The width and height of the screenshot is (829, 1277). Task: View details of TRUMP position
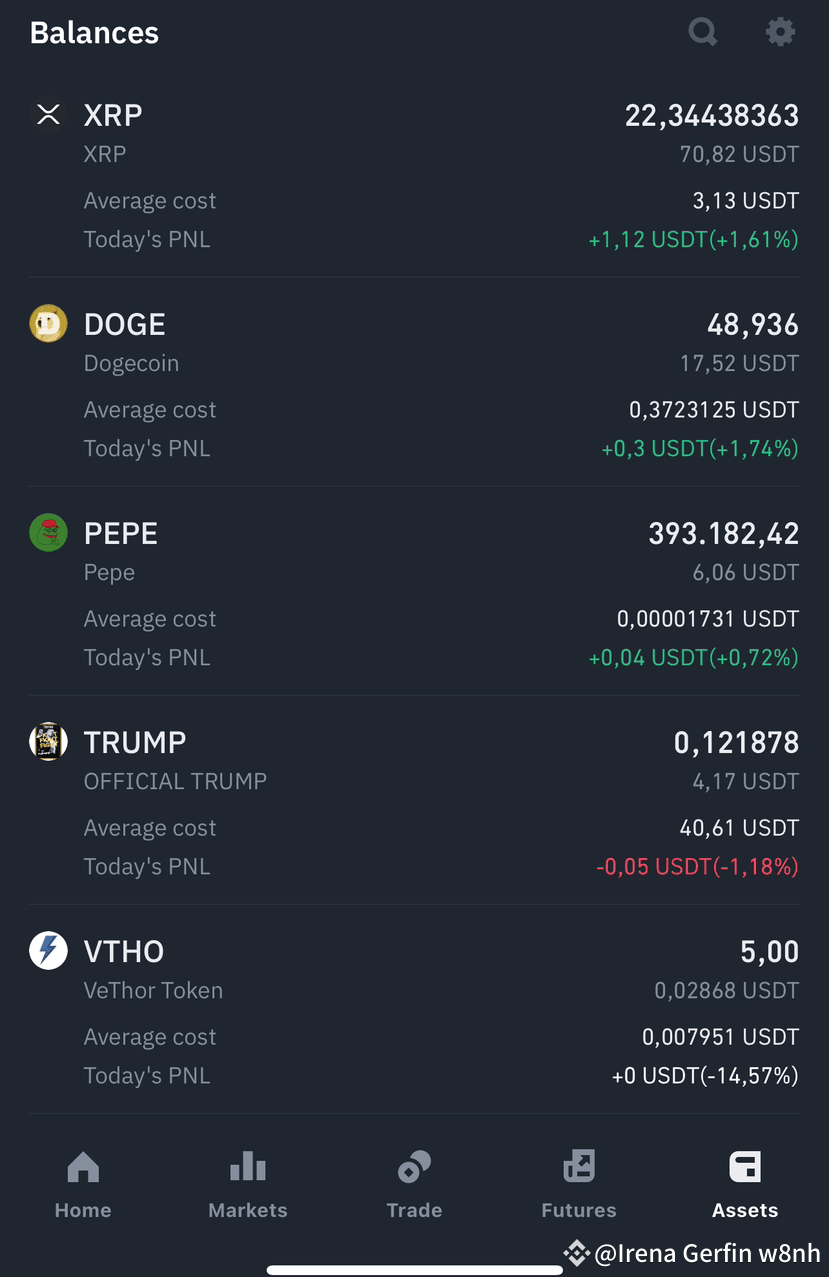[414, 802]
